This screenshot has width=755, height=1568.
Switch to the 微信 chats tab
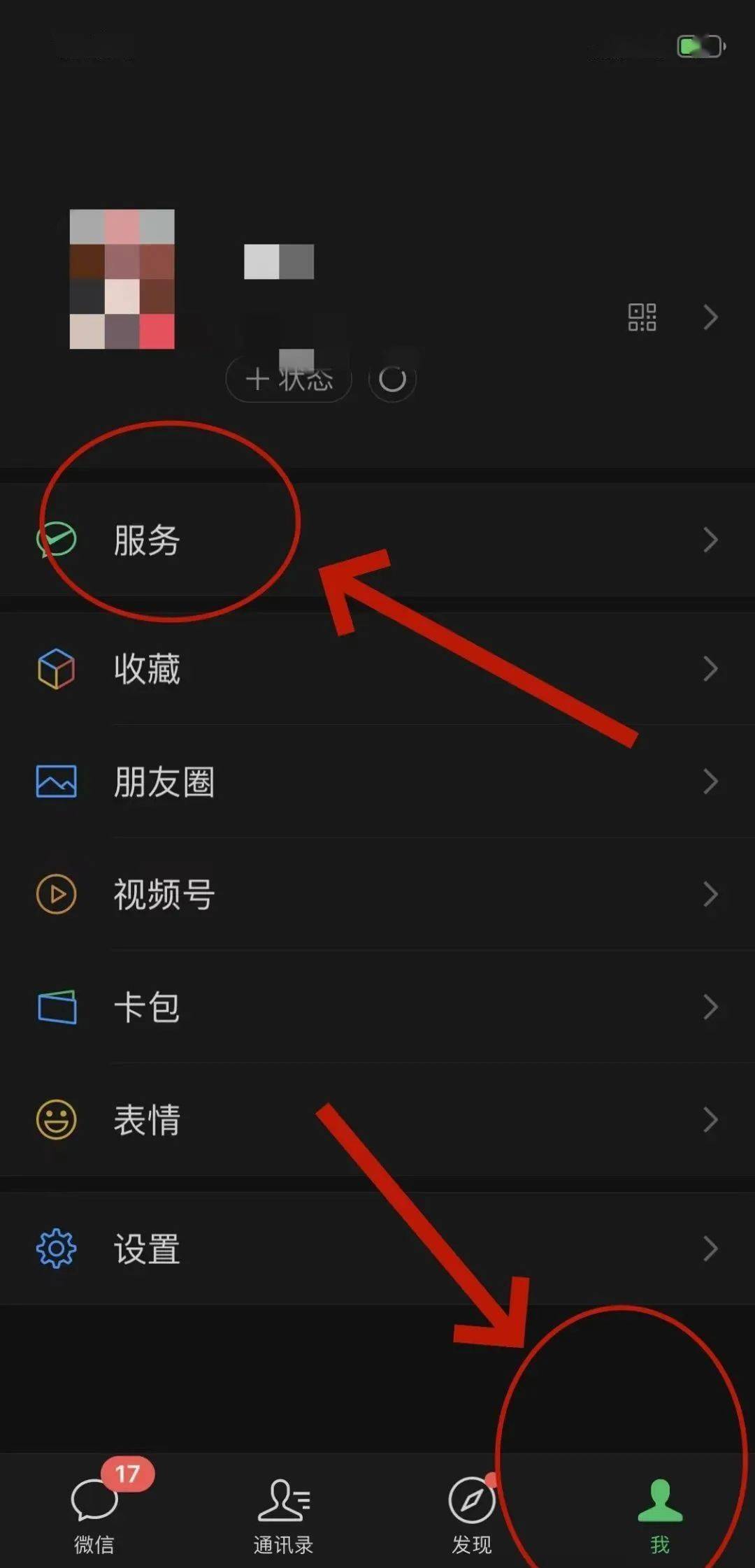pos(94,1510)
